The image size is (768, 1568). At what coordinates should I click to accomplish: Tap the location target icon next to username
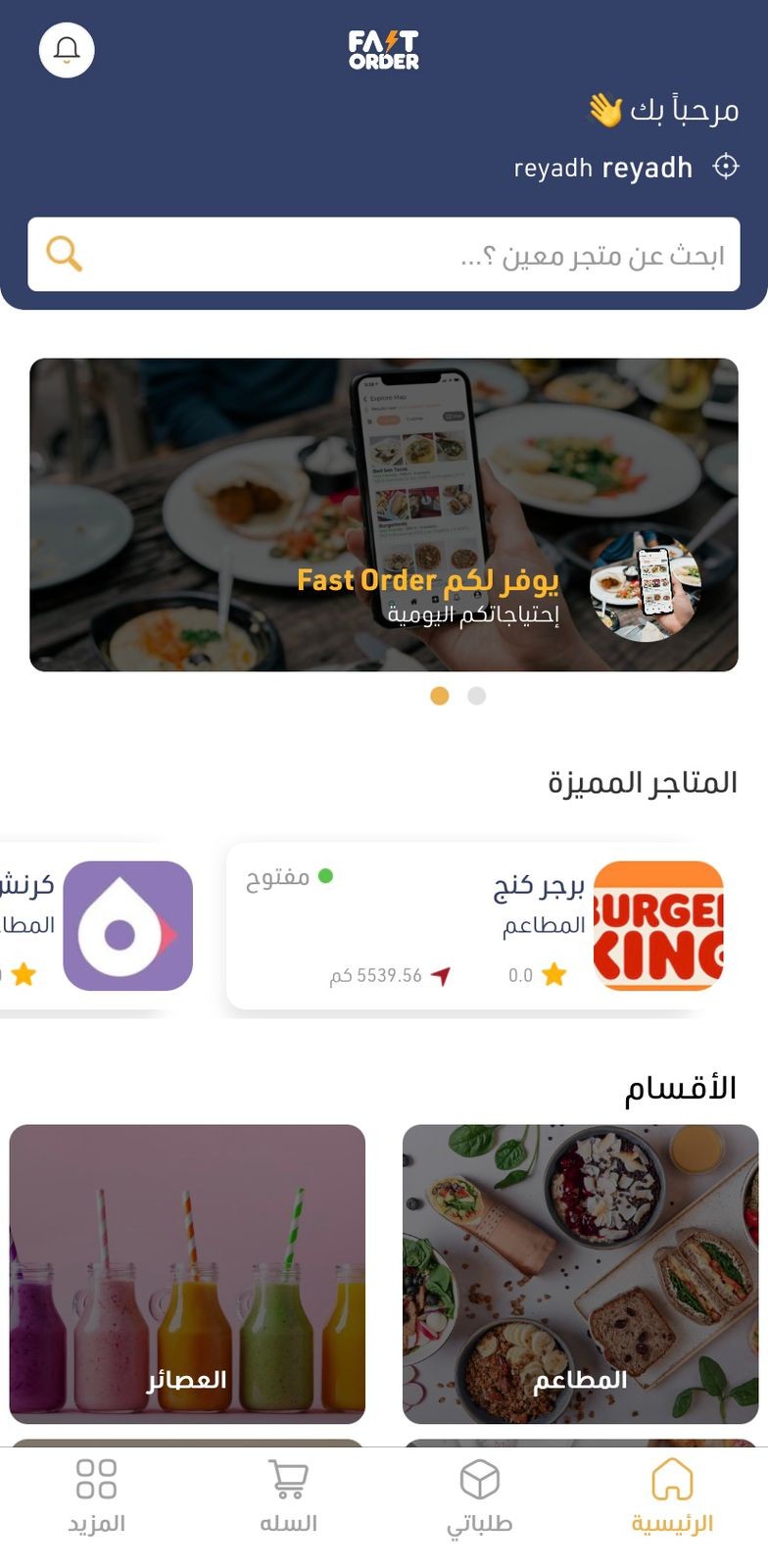725,167
